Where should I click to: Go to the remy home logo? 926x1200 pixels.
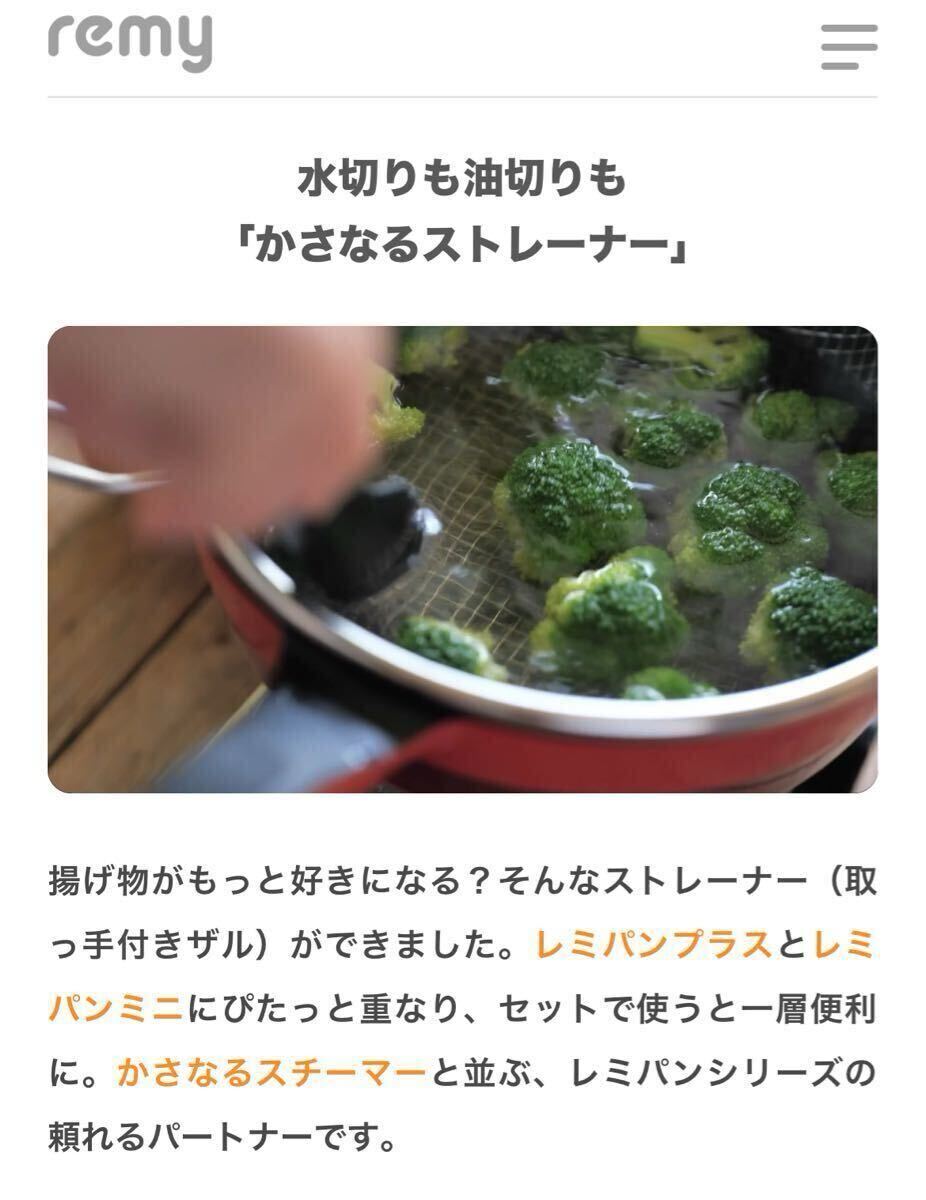pyautogui.click(x=130, y=42)
